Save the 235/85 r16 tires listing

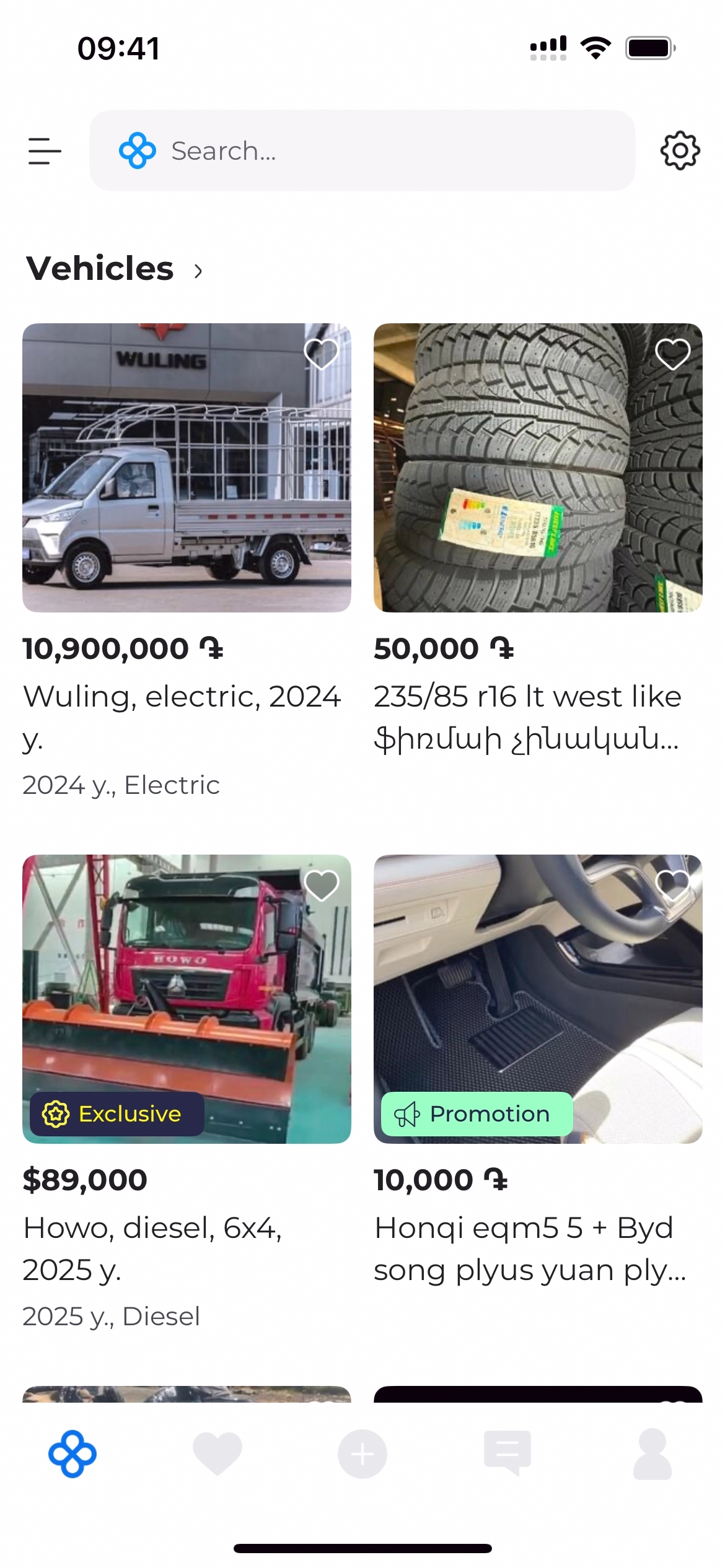point(672,354)
